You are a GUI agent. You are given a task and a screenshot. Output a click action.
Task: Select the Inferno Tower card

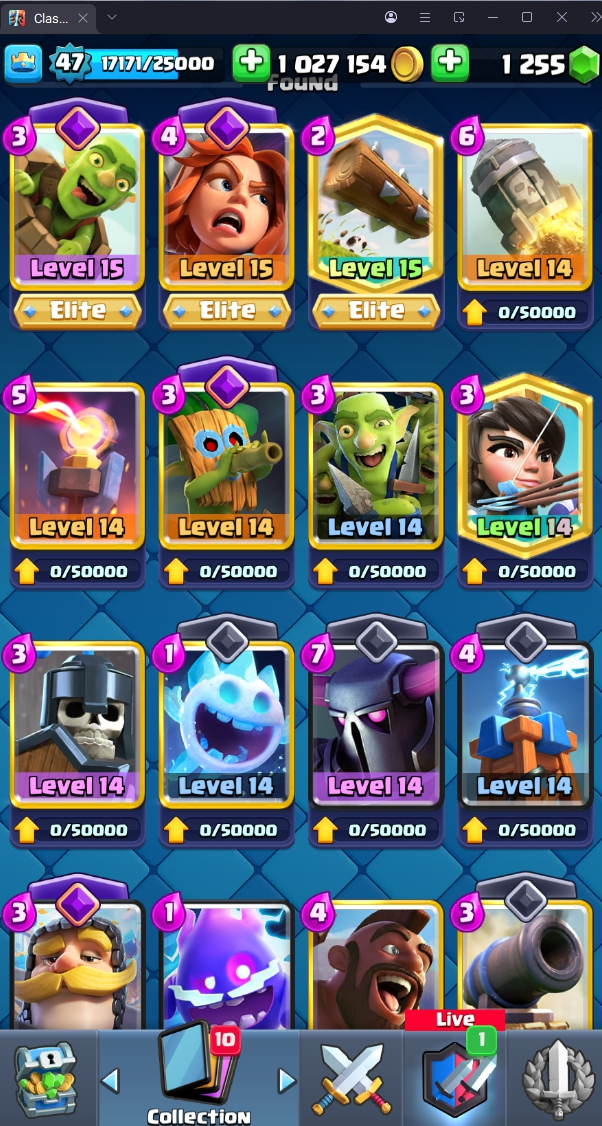pos(77,470)
